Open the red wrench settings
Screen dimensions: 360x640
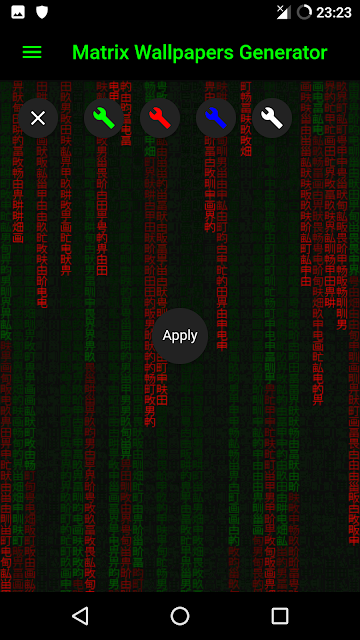click(160, 118)
